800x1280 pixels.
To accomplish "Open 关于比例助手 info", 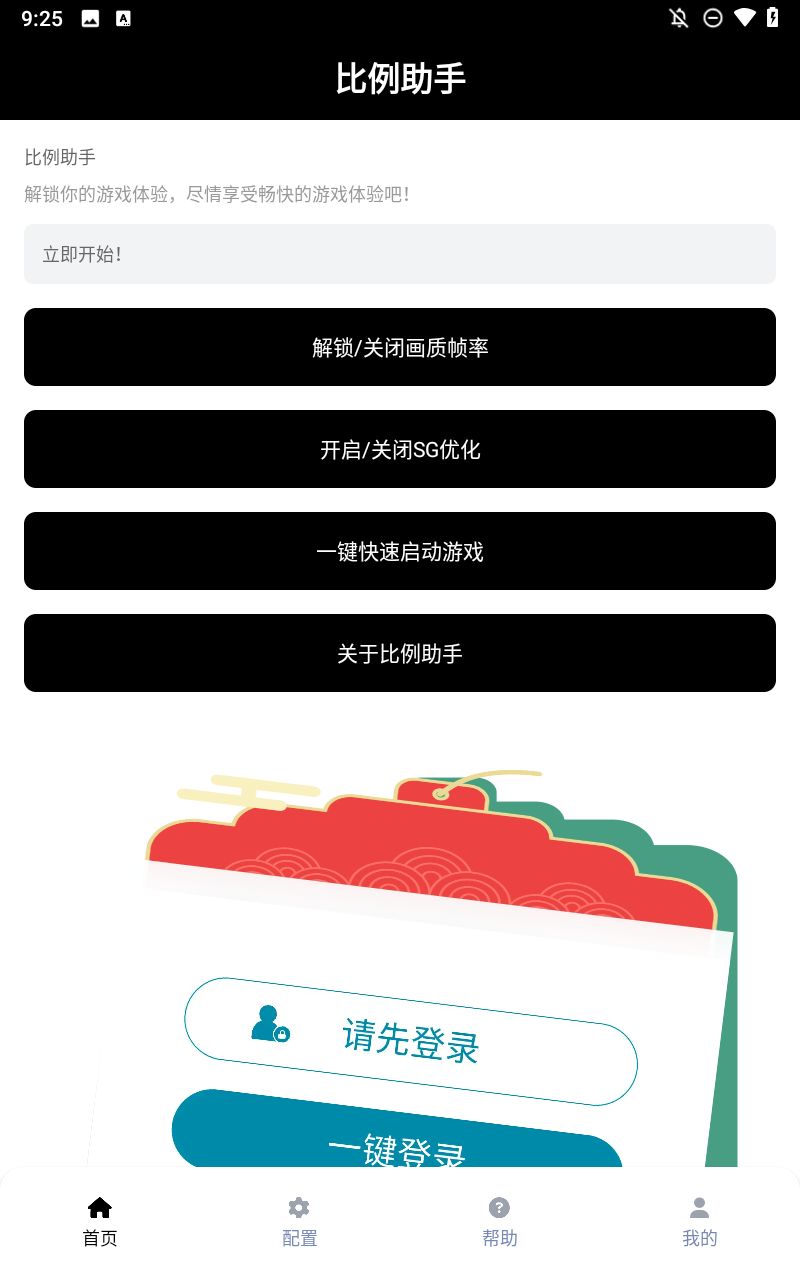I will (400, 653).
